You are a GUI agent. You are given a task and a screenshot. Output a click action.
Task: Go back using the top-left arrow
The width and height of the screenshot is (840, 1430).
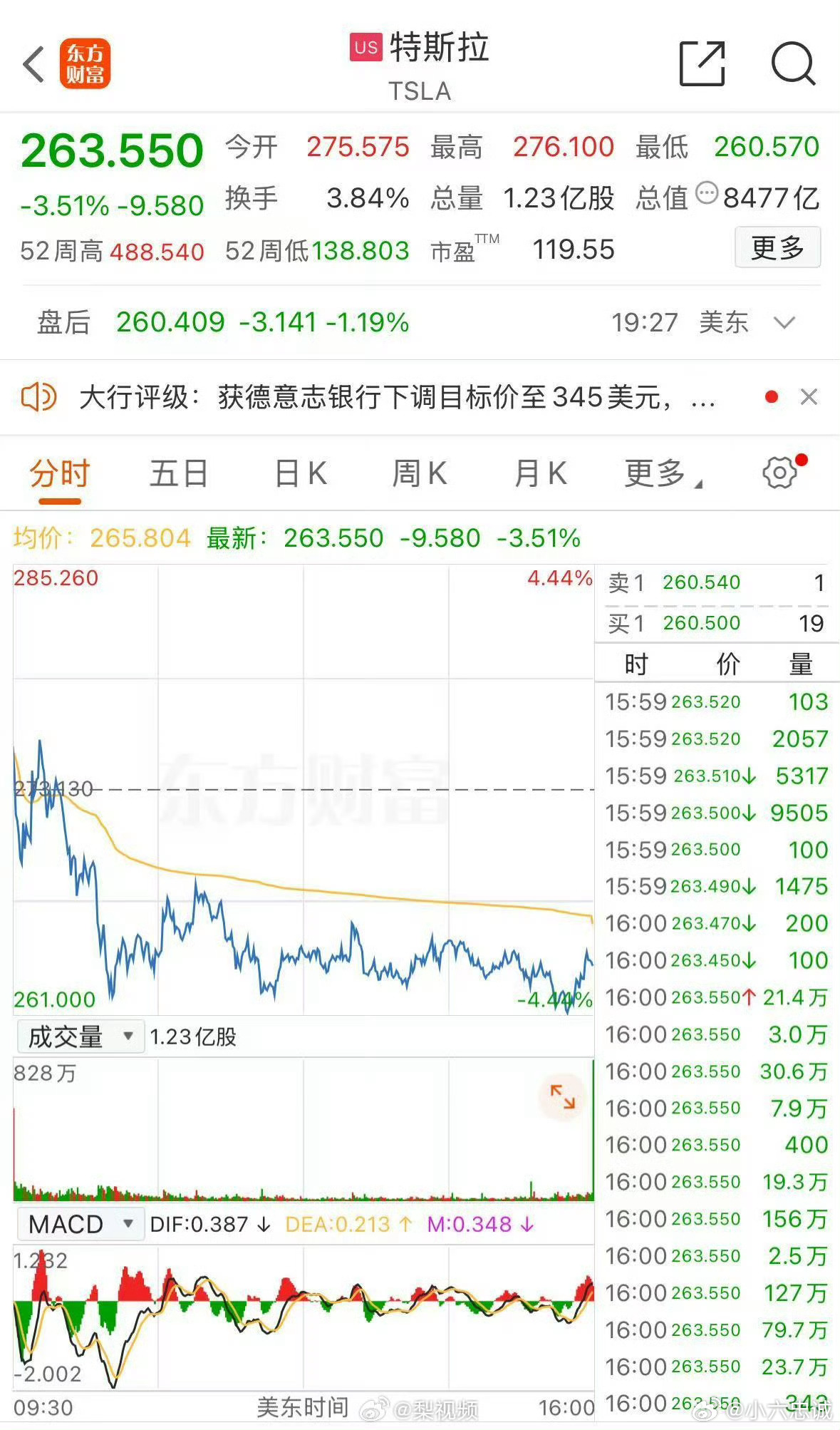tap(33, 64)
